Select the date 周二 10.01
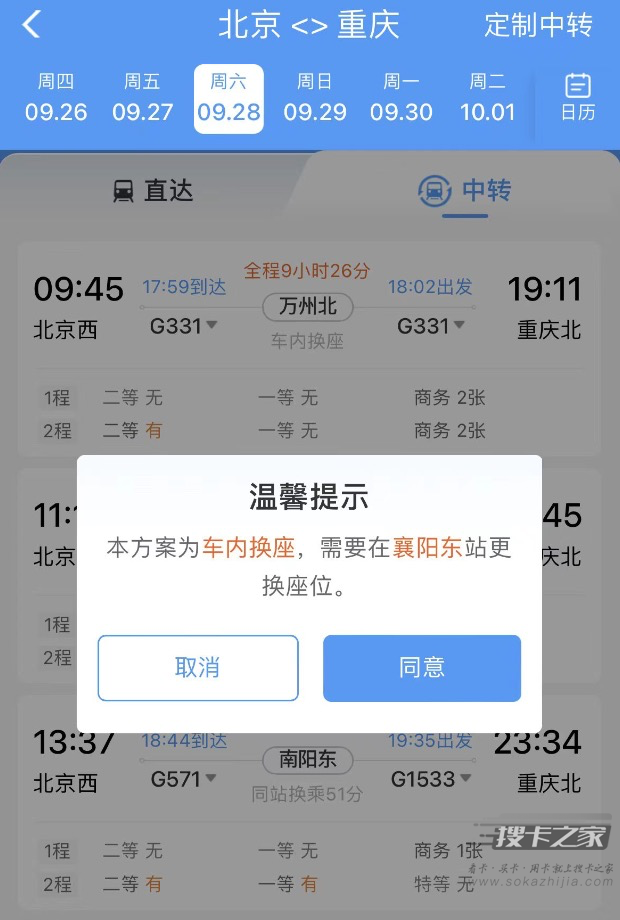 (x=488, y=98)
